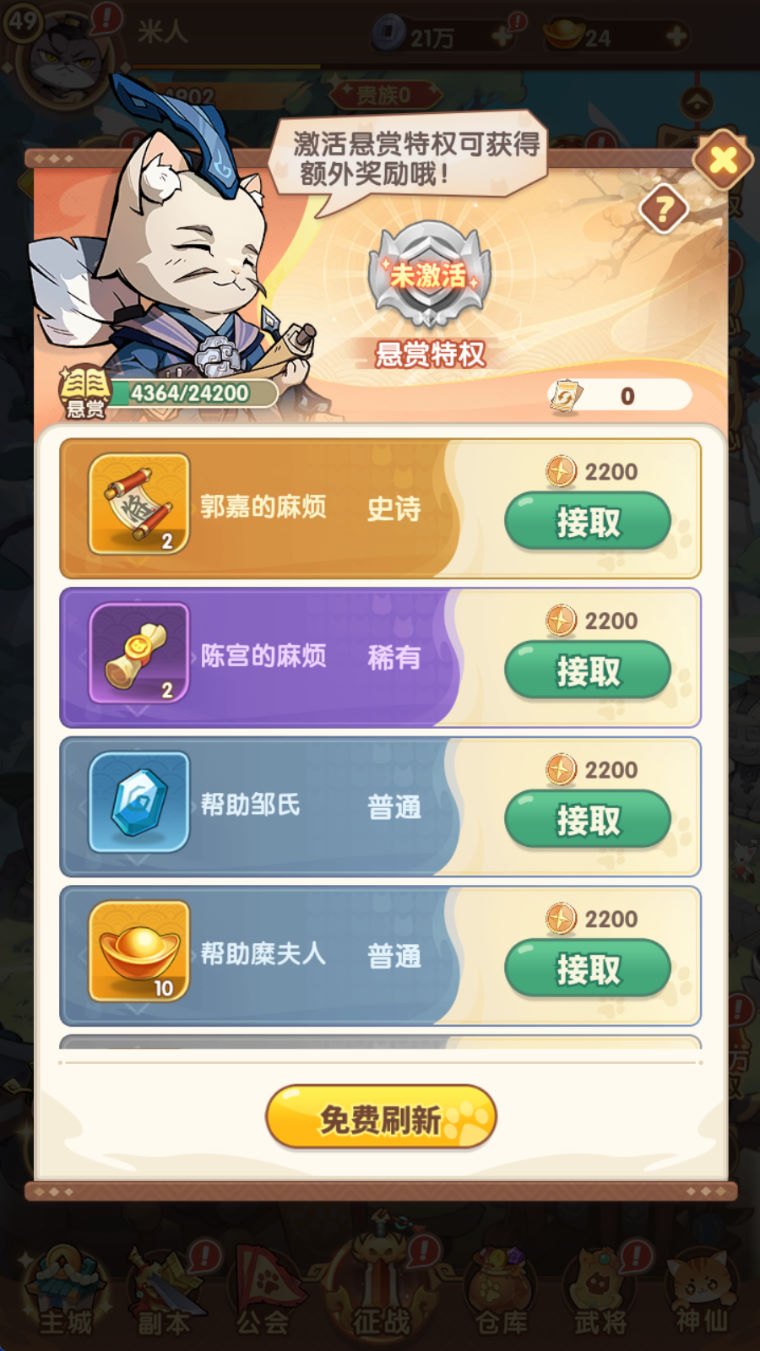
Task: Open the 悬赏特权 inactive privilege badge
Action: 429,277
